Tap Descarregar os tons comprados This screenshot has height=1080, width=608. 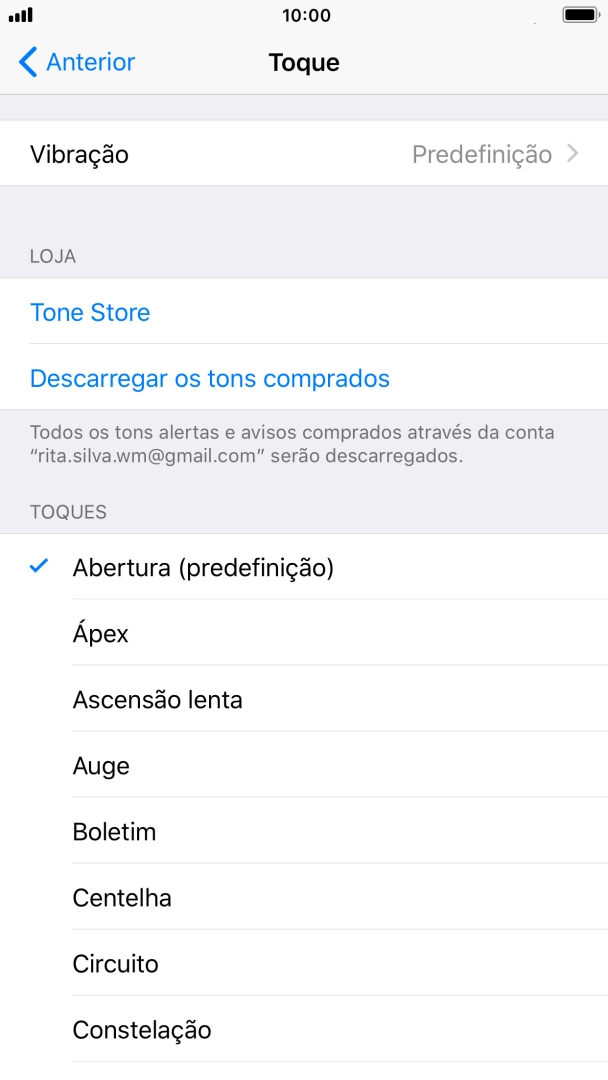[x=304, y=378]
